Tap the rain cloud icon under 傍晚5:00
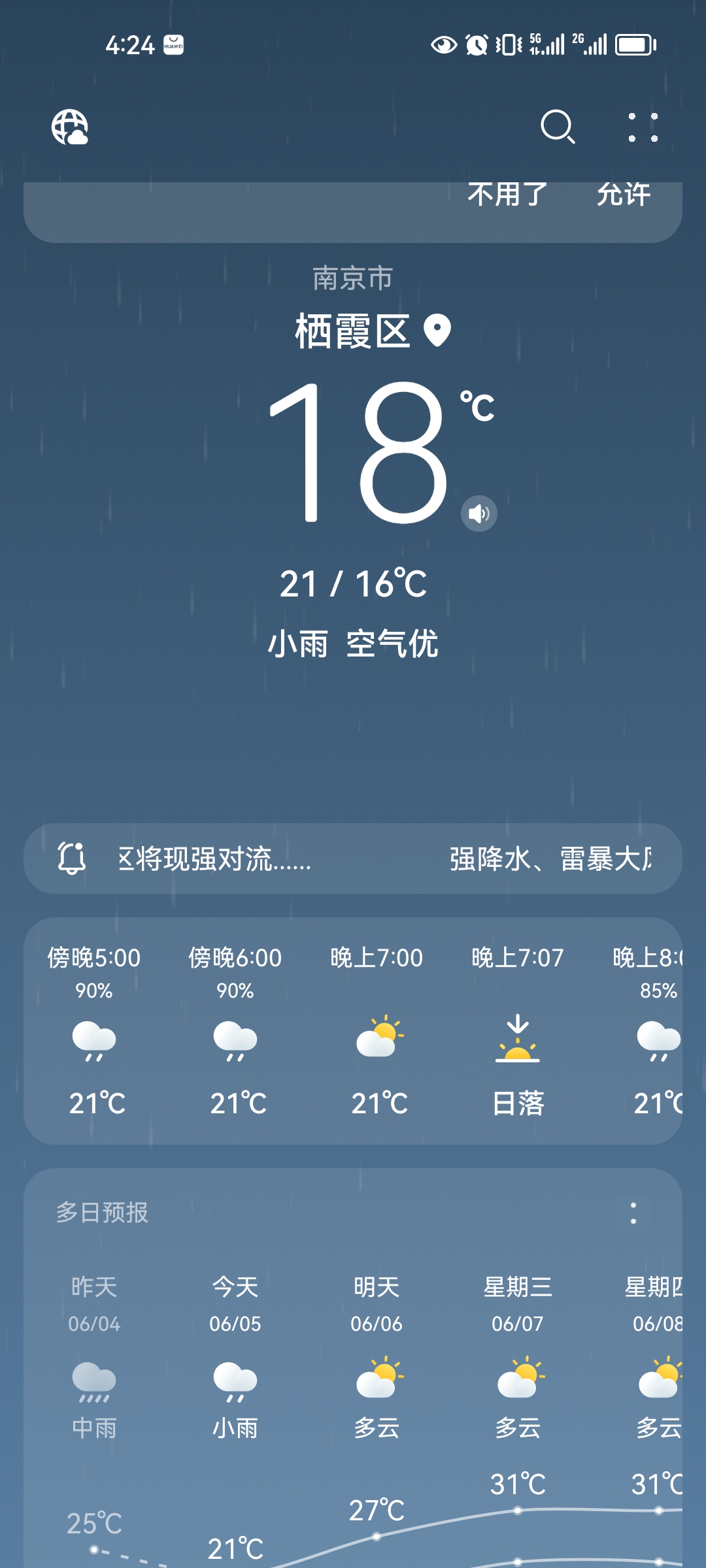This screenshot has height=1568, width=706. [x=95, y=1041]
